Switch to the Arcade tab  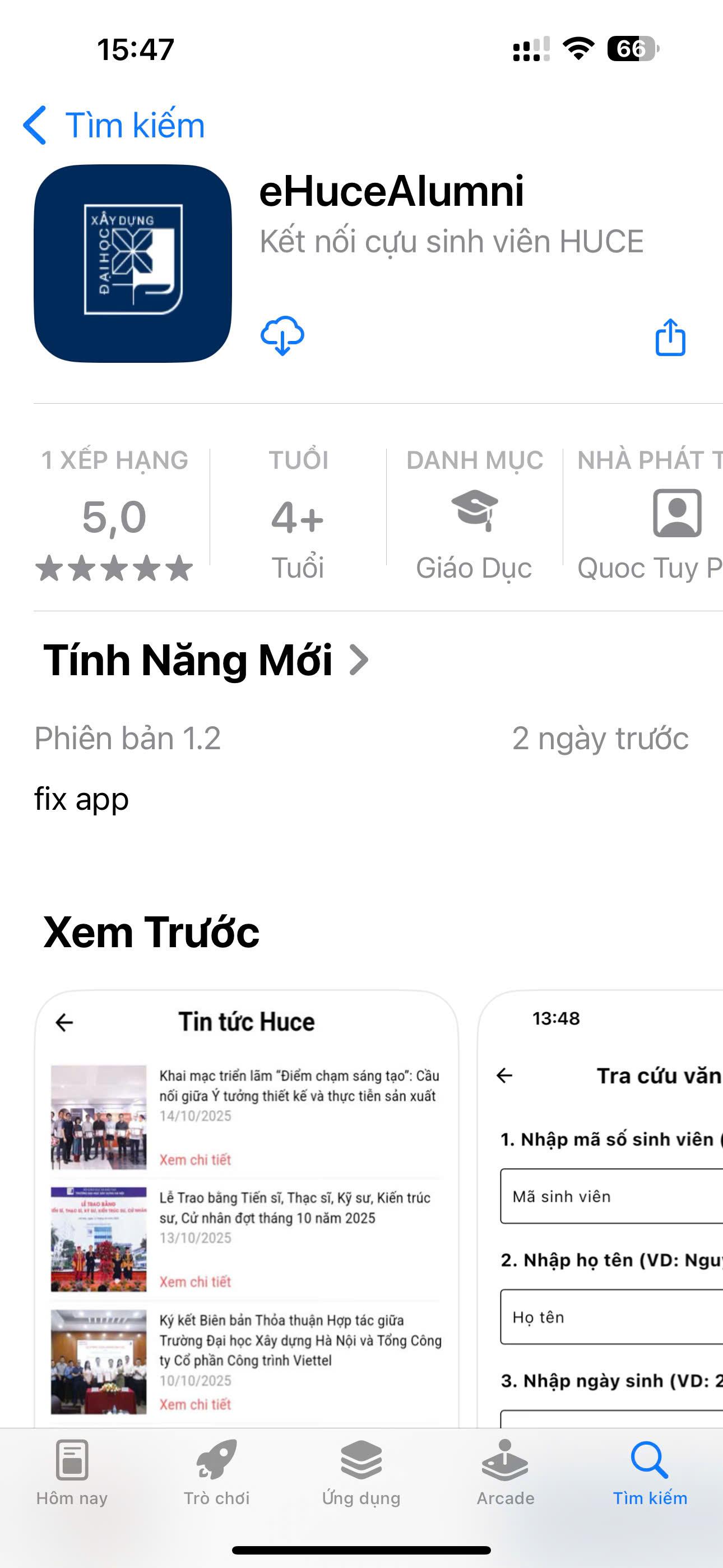(x=506, y=1472)
